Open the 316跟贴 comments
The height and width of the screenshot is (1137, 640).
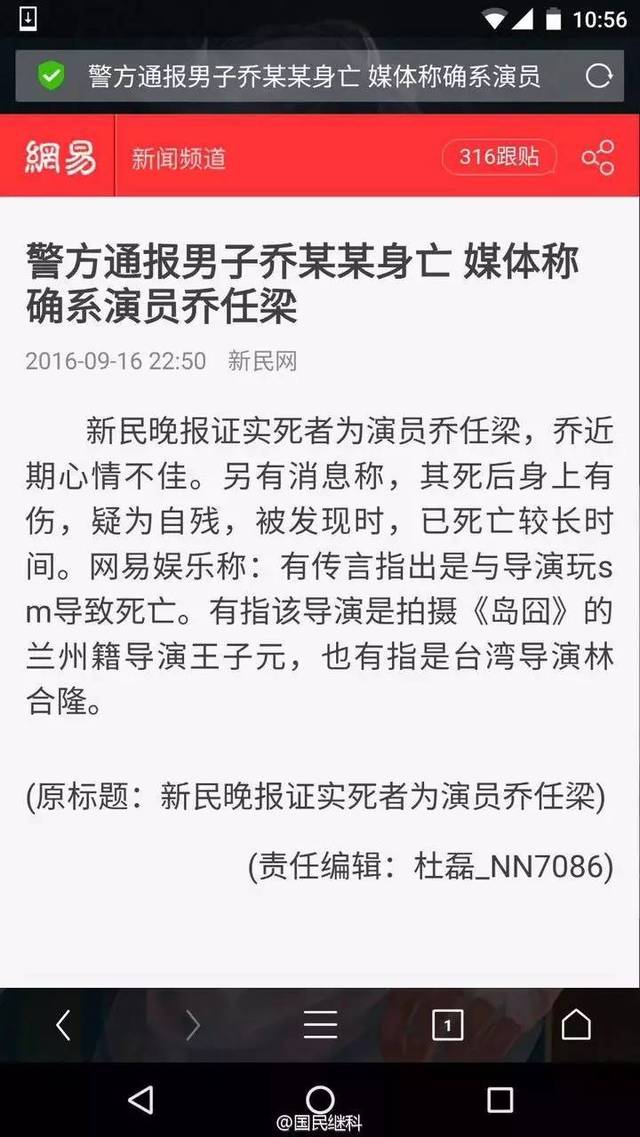[499, 156]
